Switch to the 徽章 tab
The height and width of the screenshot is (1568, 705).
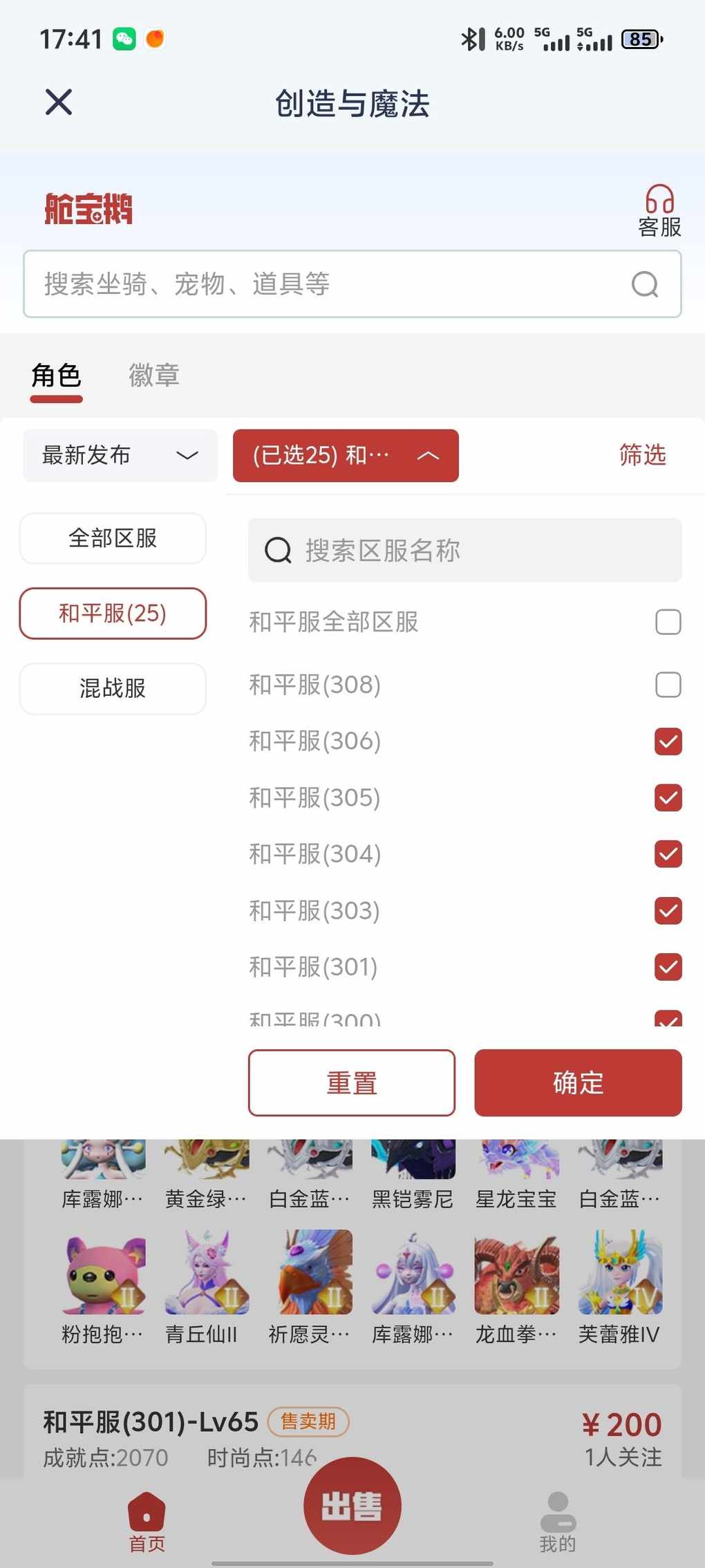point(153,376)
